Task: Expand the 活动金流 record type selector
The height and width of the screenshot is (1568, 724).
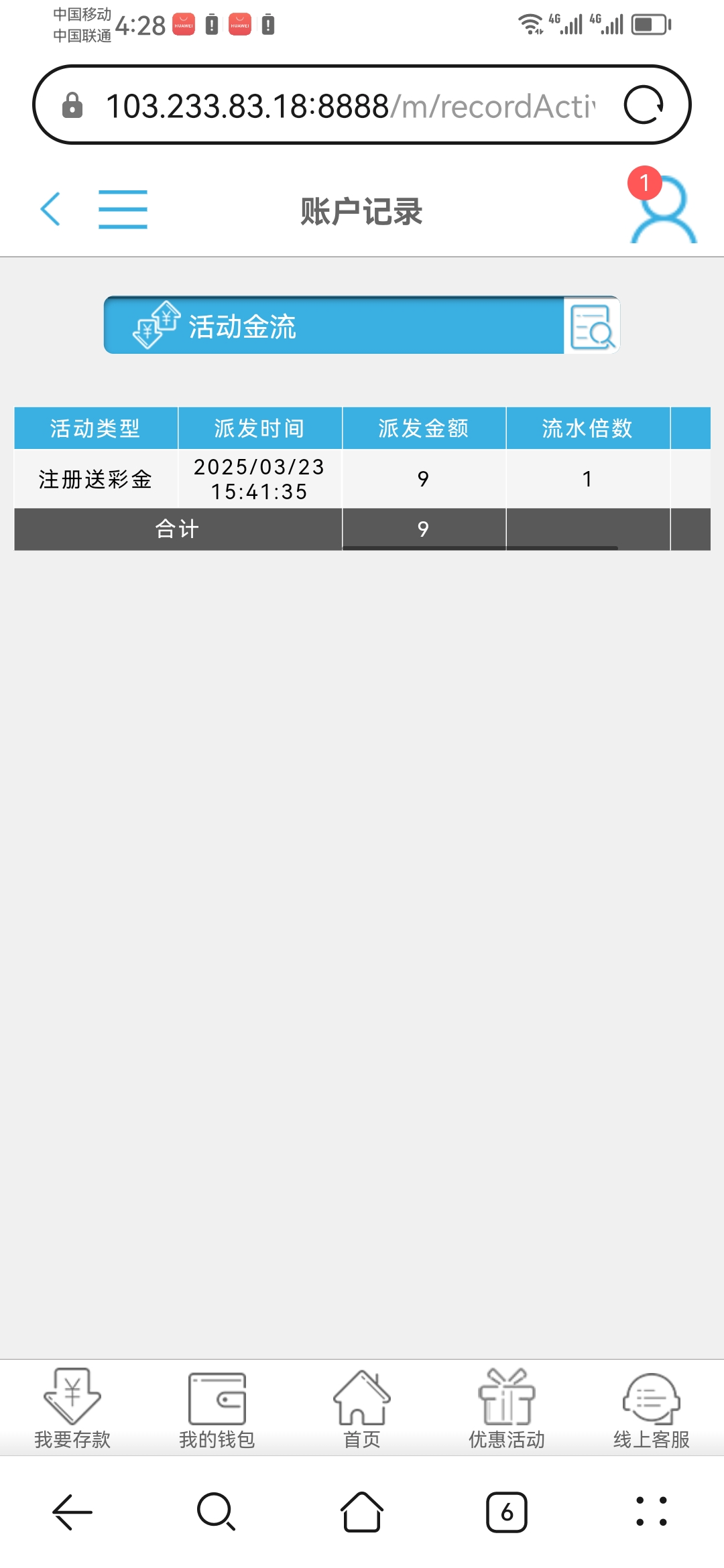Action: [334, 326]
